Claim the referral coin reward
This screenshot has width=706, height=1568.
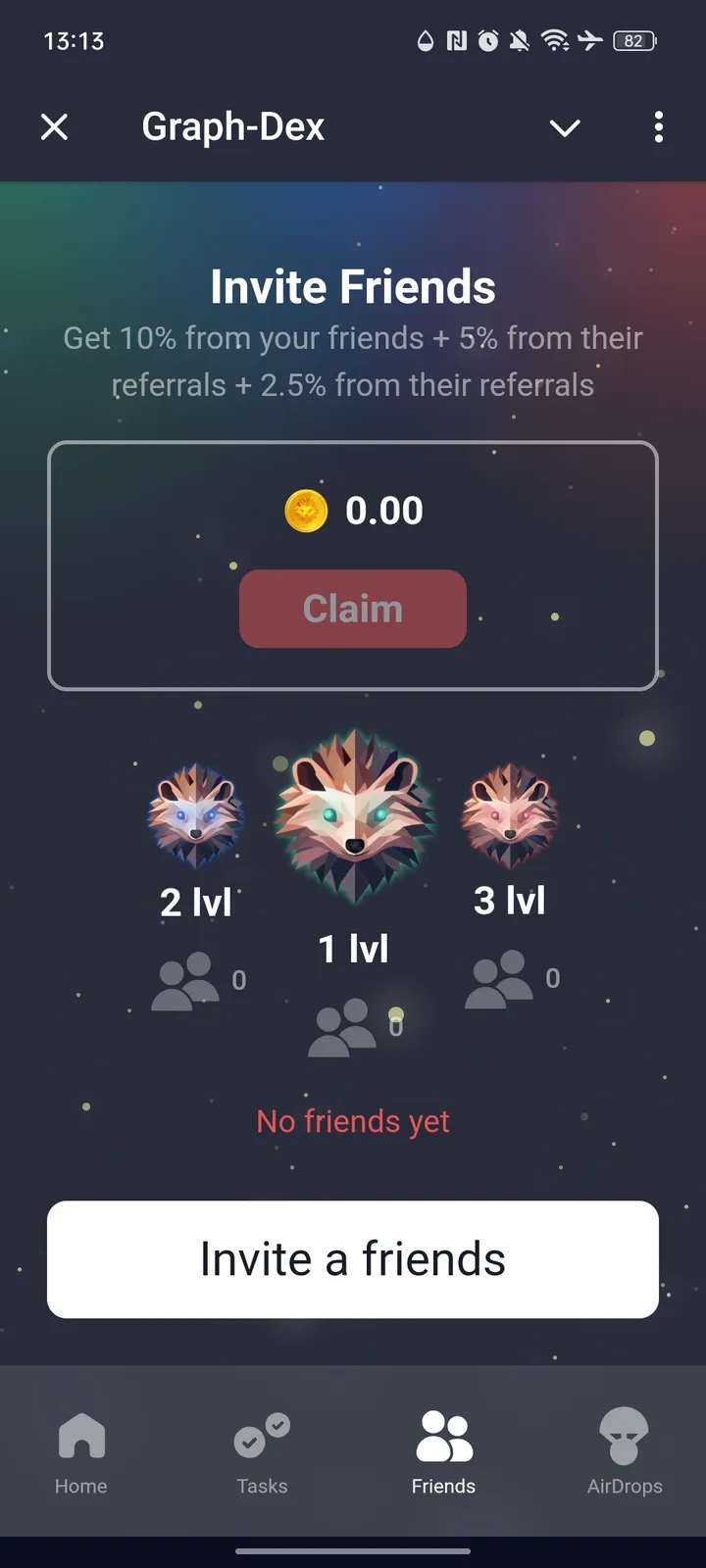pyautogui.click(x=353, y=609)
